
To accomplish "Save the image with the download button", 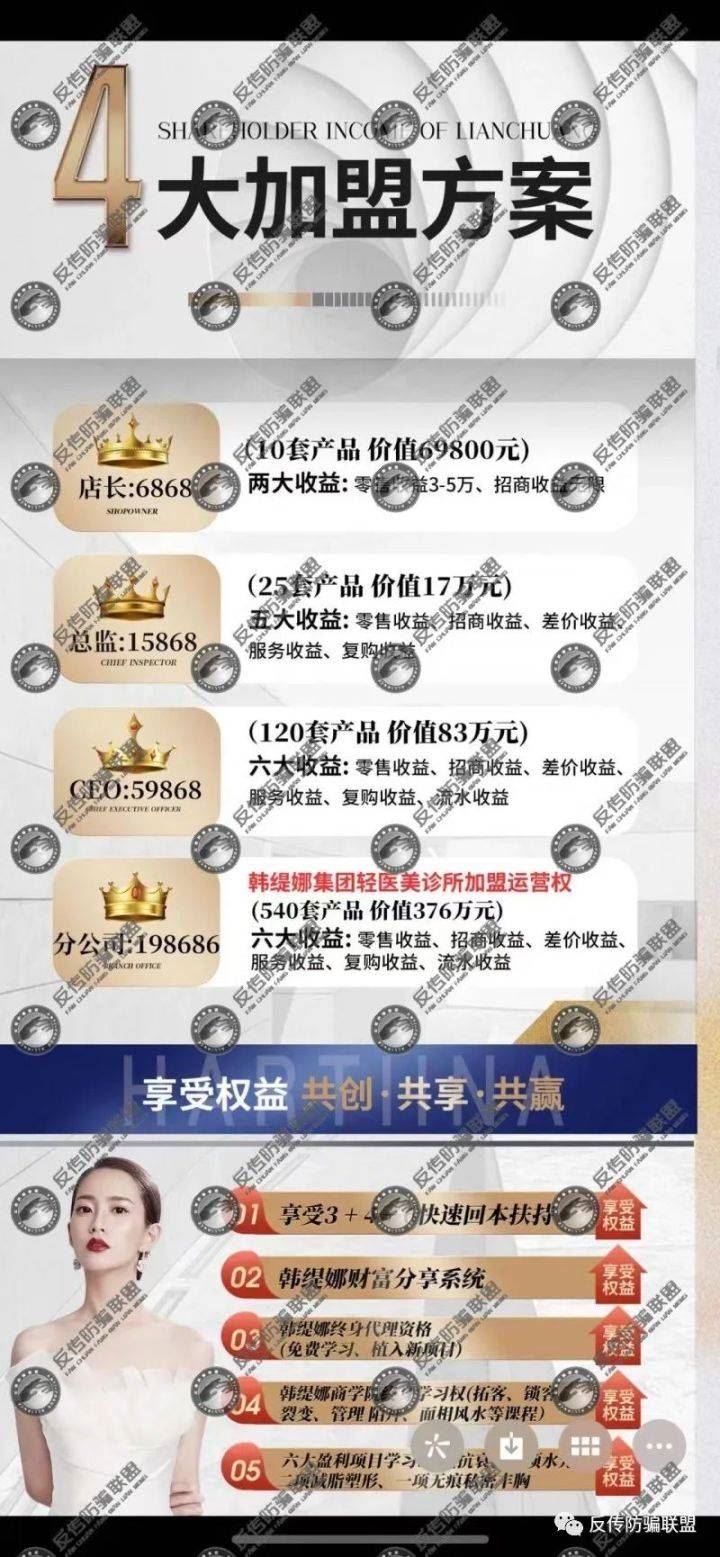I will (512, 1445).
